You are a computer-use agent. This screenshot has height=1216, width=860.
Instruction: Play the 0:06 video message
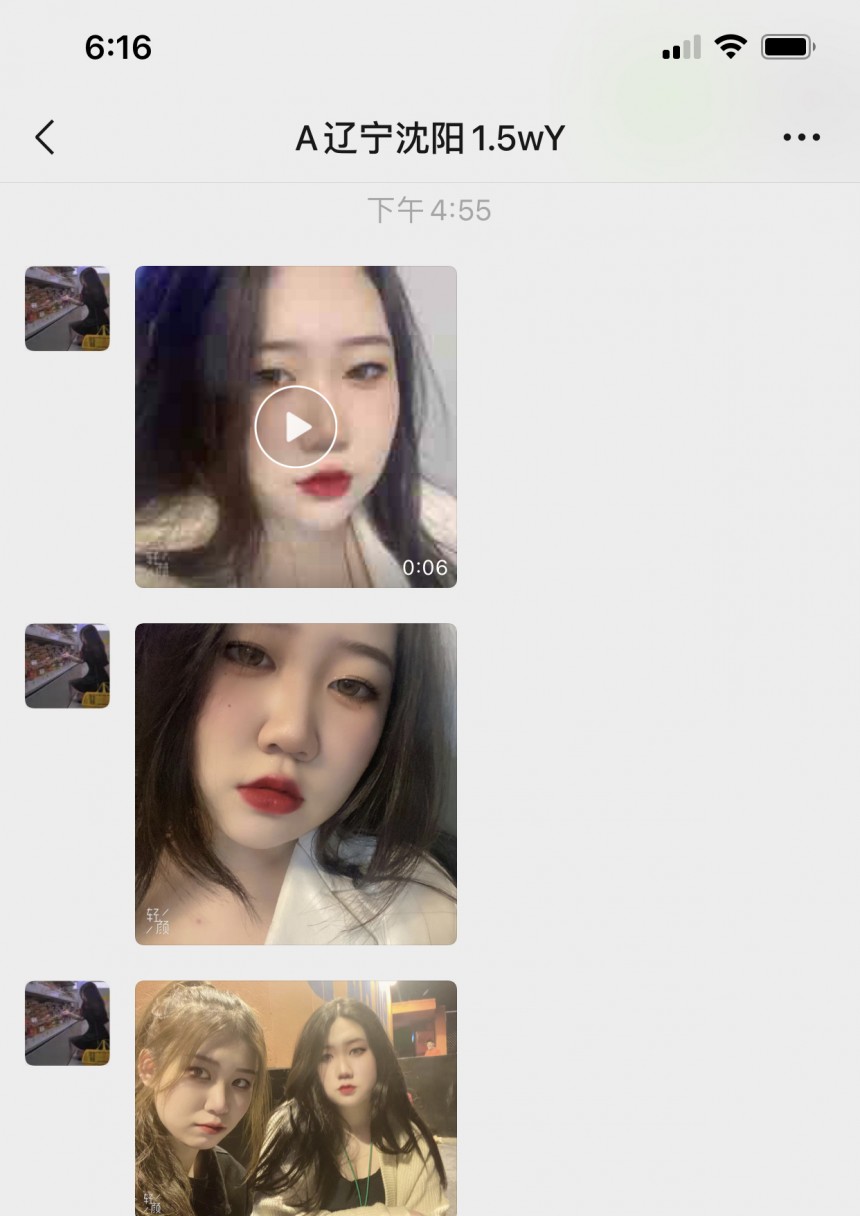[296, 427]
